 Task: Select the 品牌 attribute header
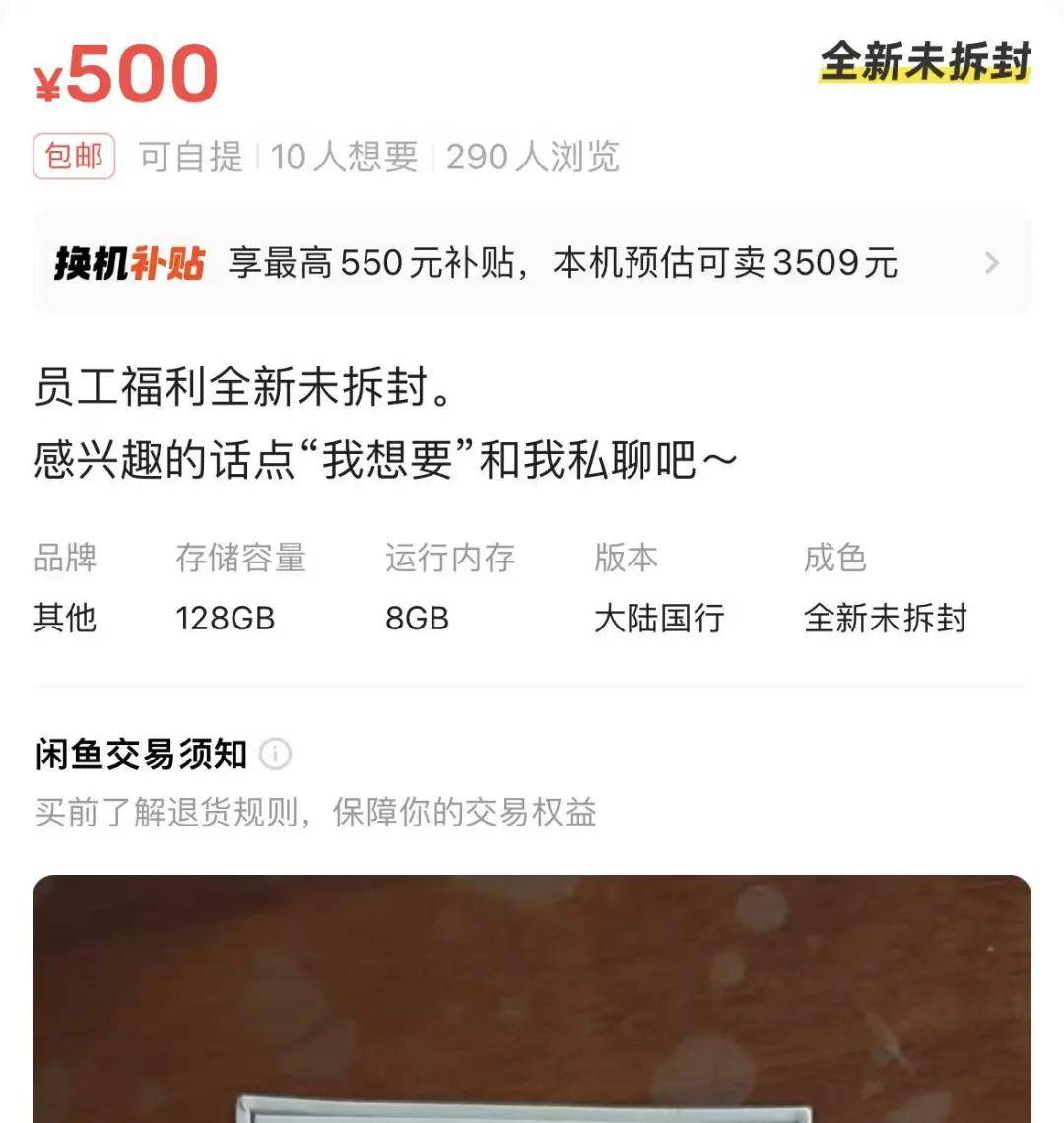63,559
